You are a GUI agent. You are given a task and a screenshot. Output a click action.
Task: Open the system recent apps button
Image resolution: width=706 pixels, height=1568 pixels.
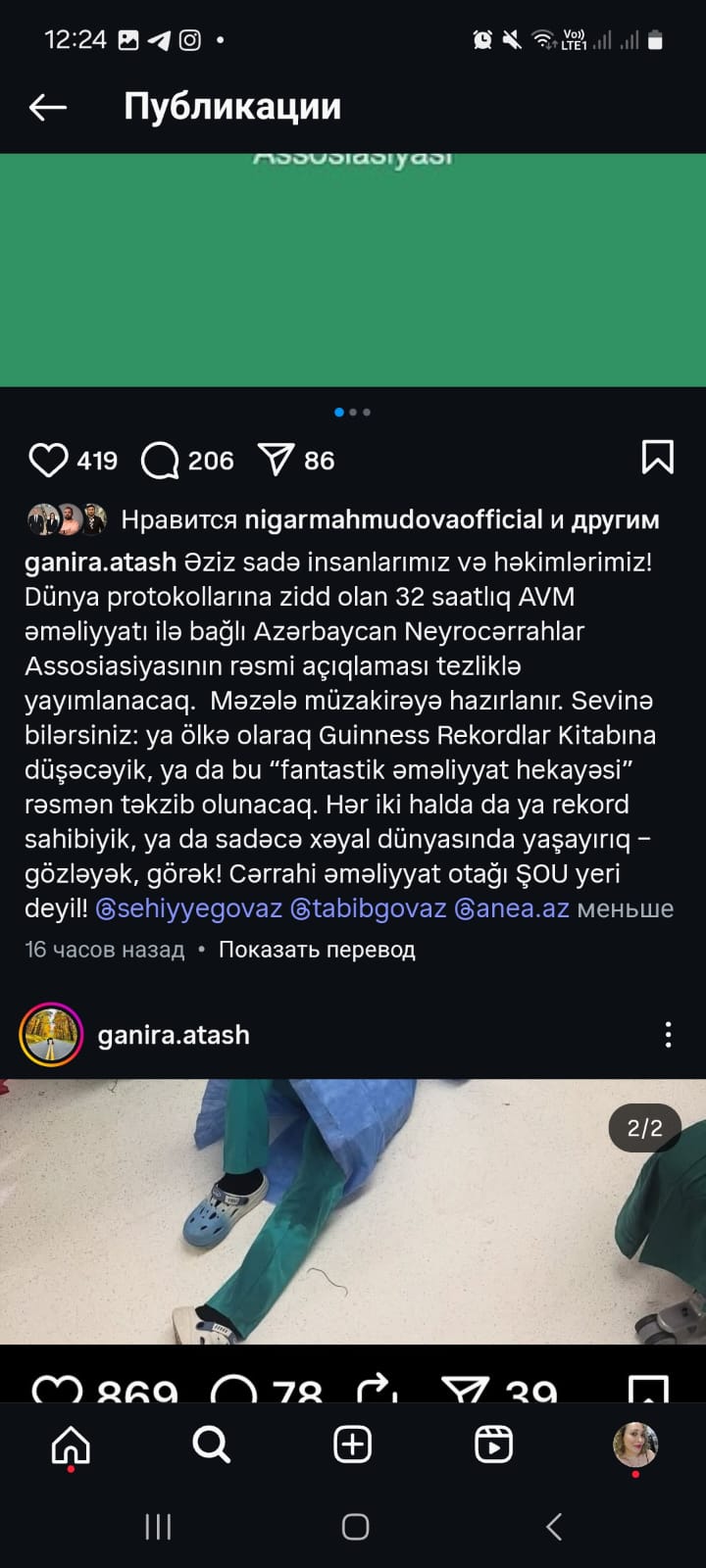(158, 1526)
